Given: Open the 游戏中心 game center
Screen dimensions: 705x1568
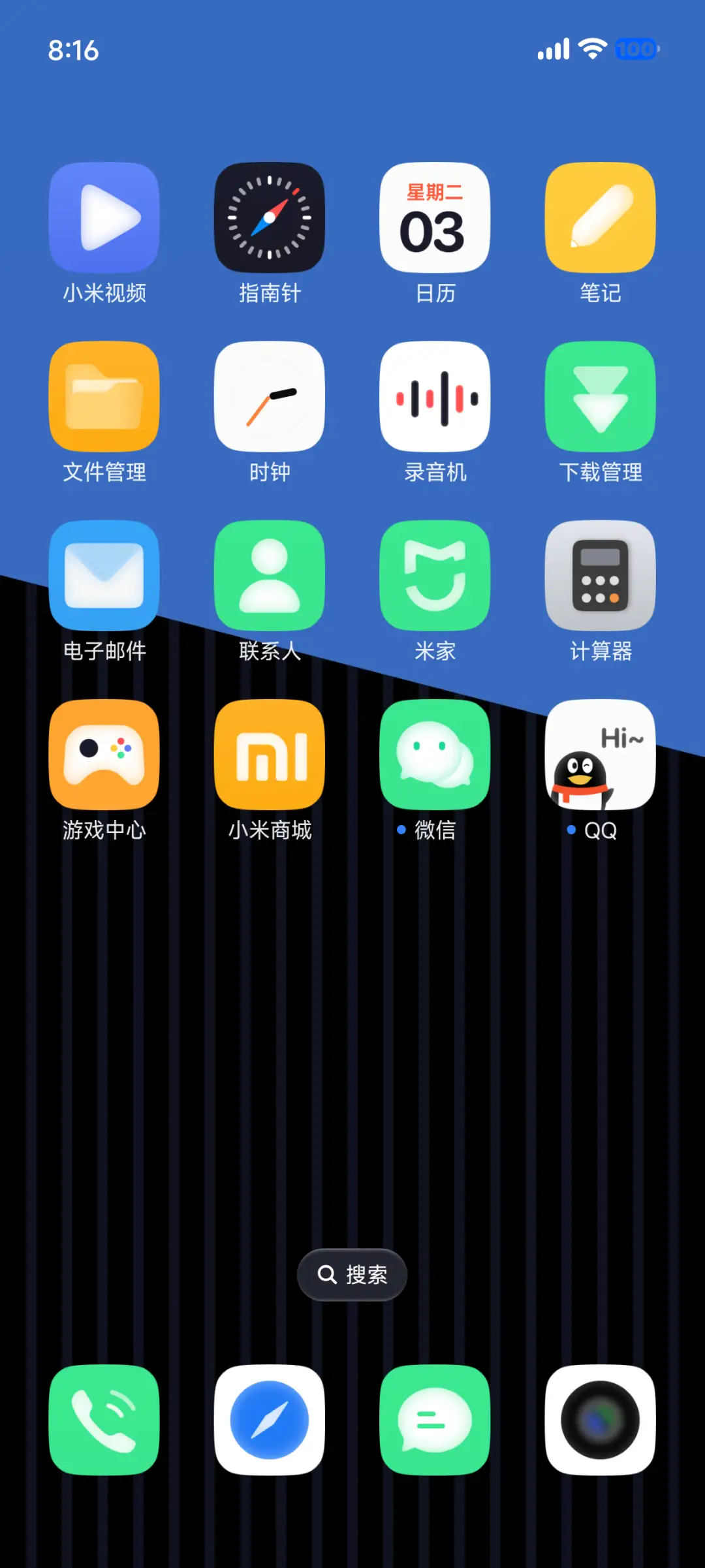Looking at the screenshot, I should click(104, 754).
